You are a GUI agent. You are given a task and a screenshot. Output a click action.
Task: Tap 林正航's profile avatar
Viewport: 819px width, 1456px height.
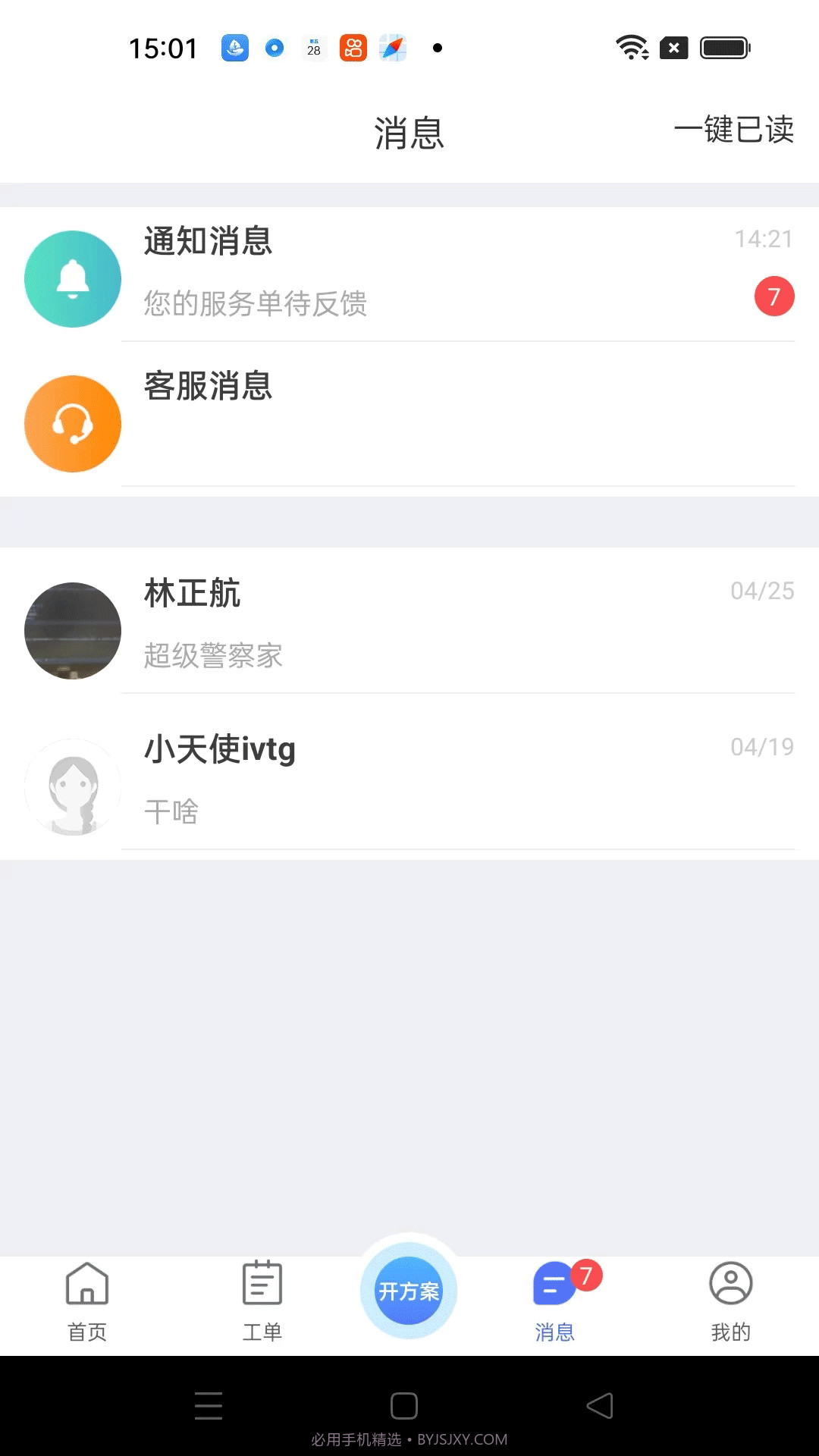tap(72, 630)
